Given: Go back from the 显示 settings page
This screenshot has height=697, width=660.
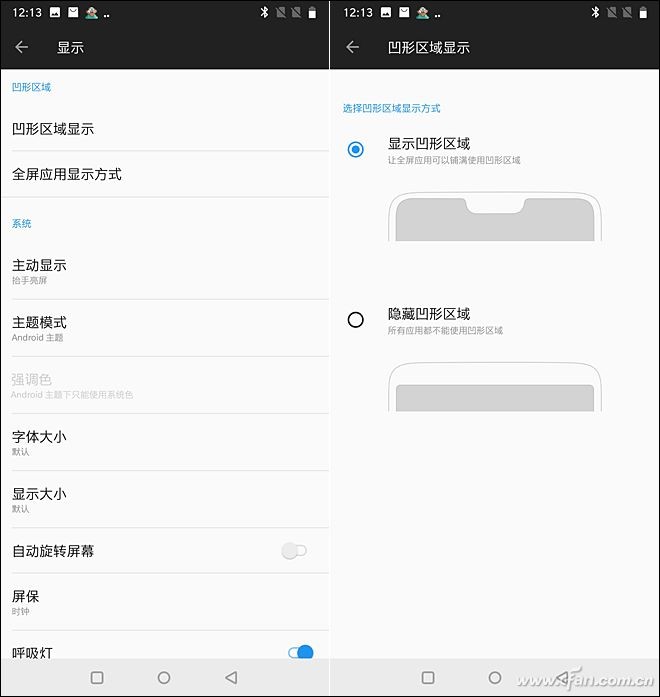Looking at the screenshot, I should point(22,47).
